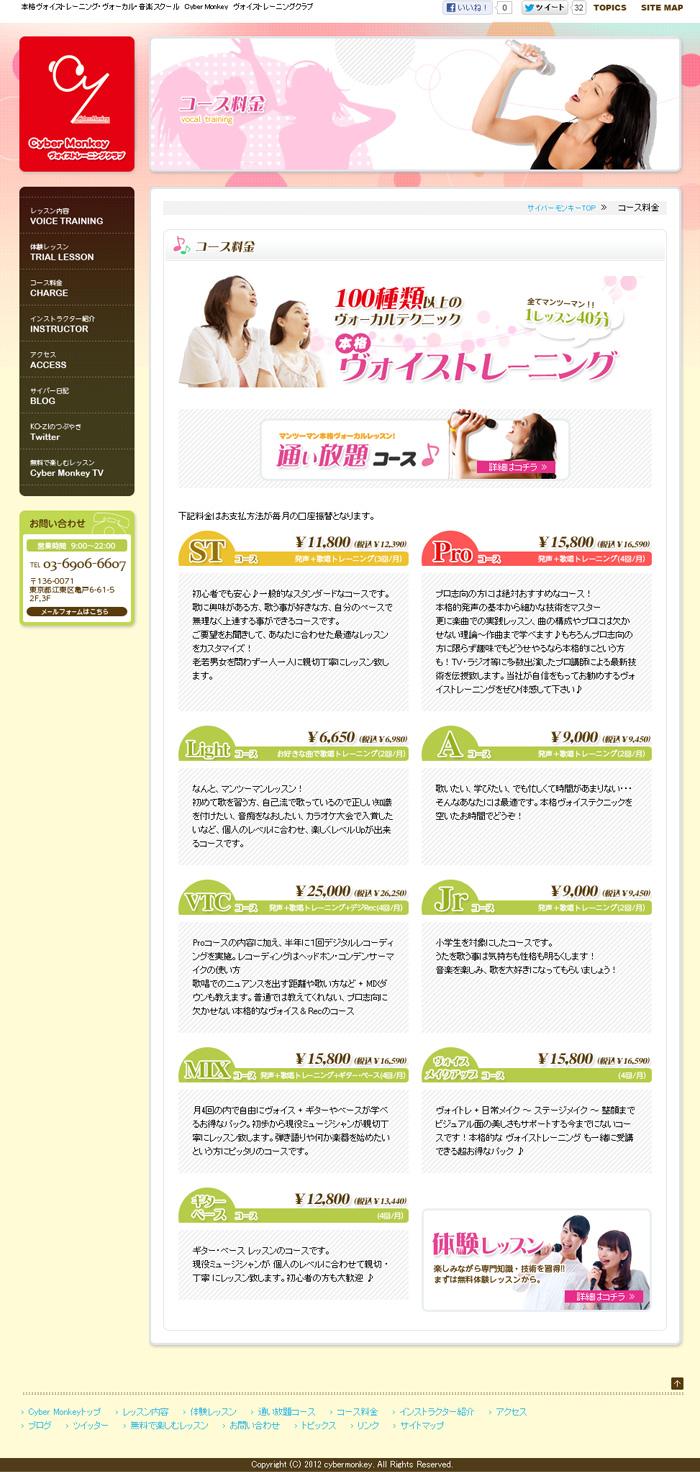Open TOPICS in the top bar

coord(610,8)
